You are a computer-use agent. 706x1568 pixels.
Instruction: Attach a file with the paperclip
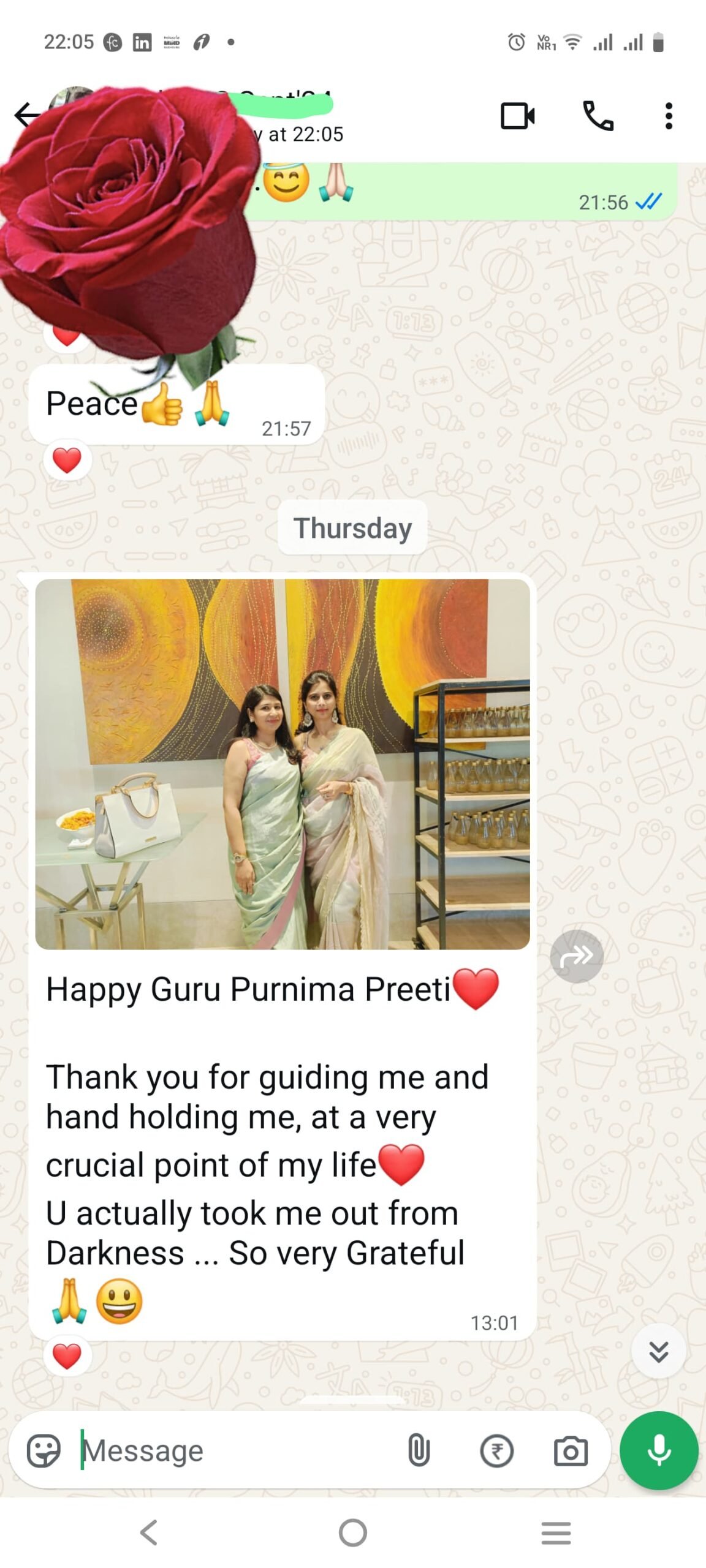(x=419, y=1450)
